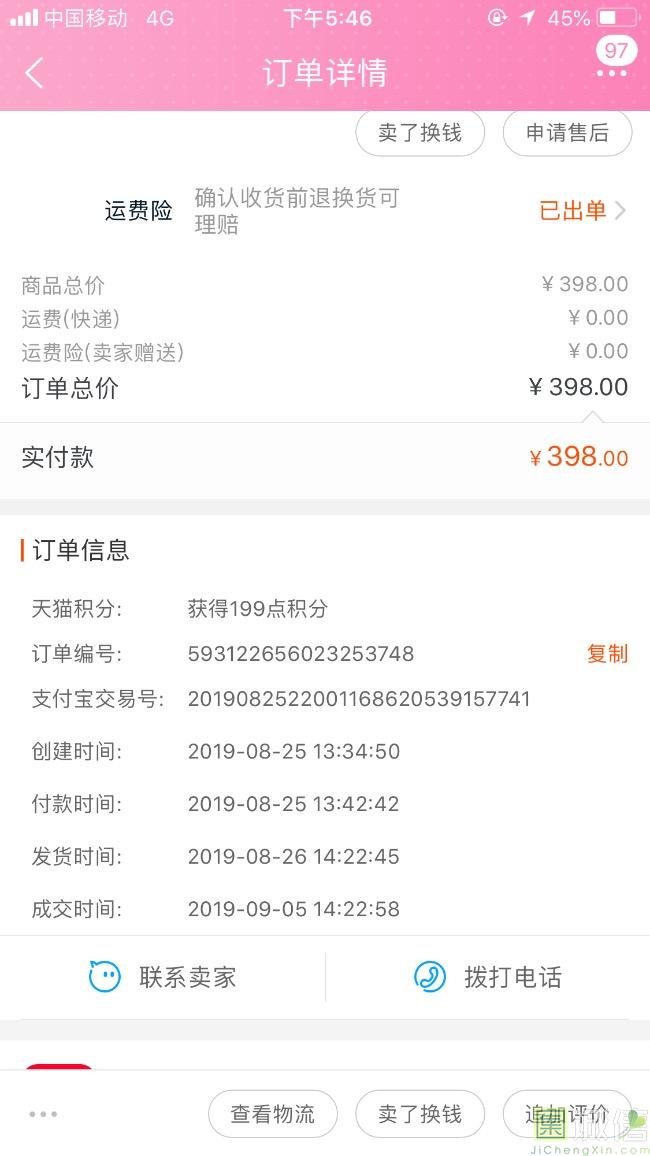650x1156 pixels.
Task: Open the 运费险 已出单 details
Action: pyautogui.click(x=582, y=211)
